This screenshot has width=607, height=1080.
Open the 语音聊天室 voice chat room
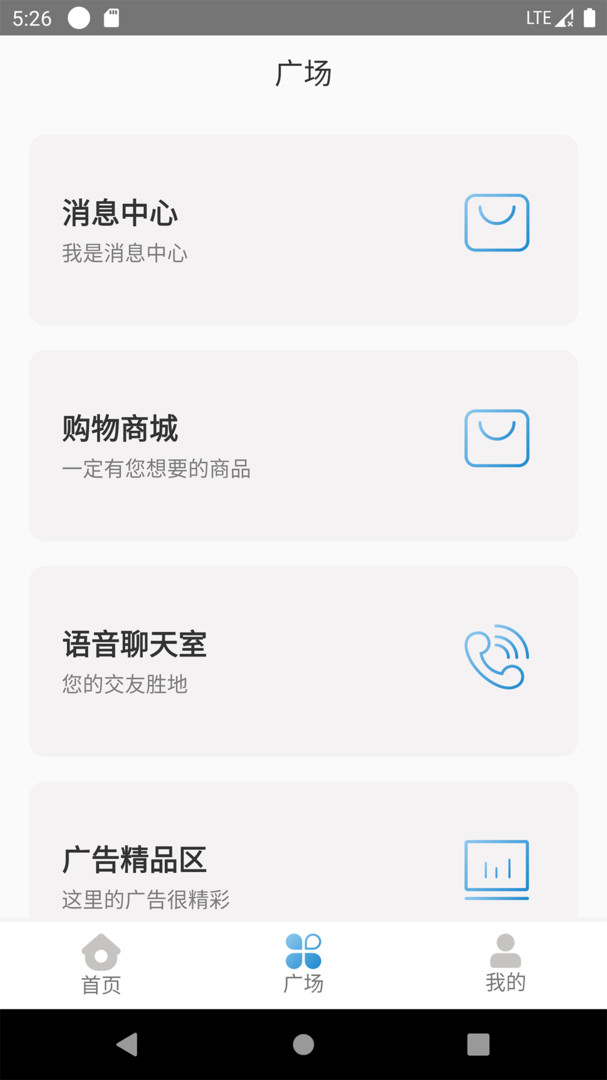coord(303,660)
